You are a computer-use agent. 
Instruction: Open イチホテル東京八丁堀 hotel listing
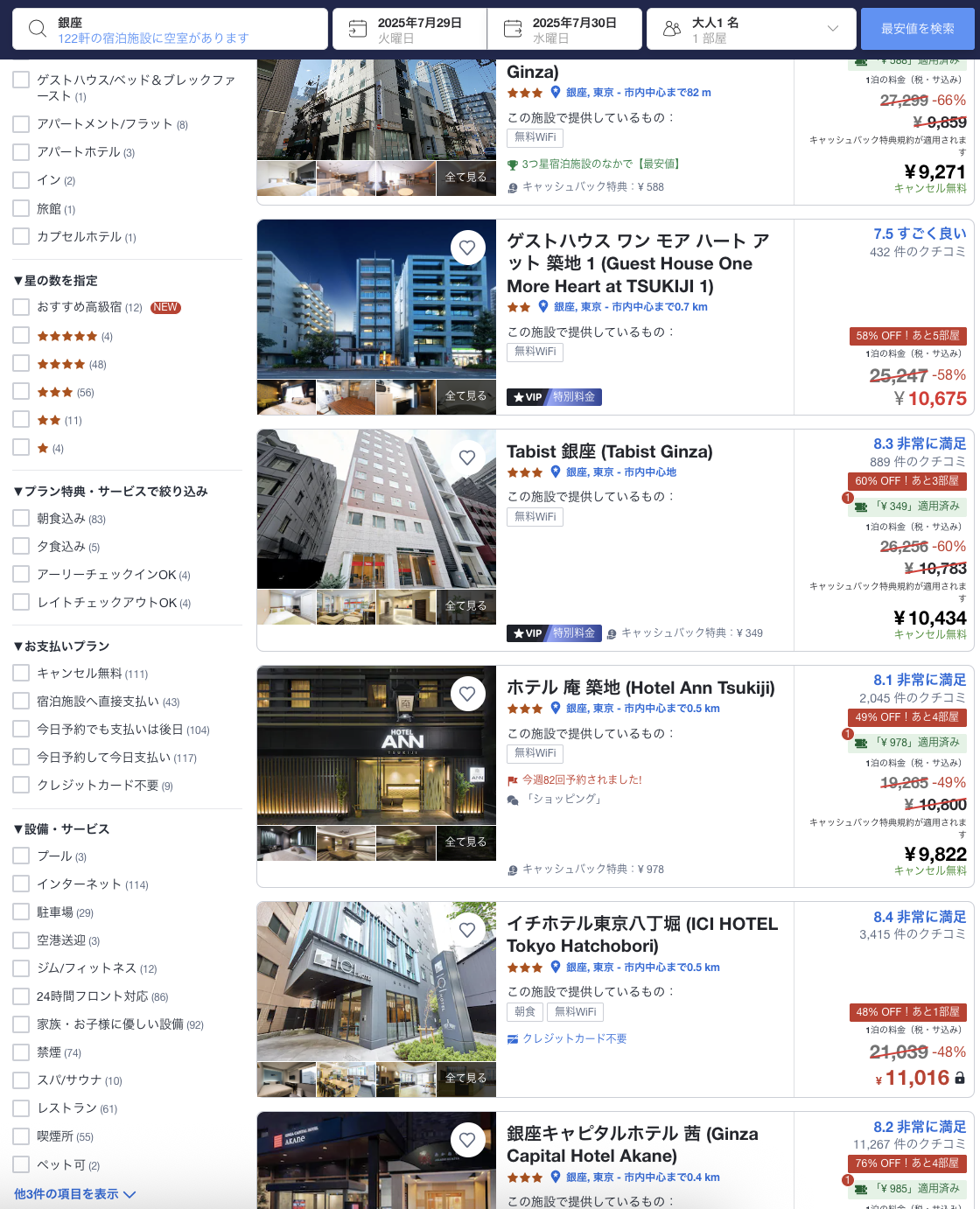[x=641, y=934]
